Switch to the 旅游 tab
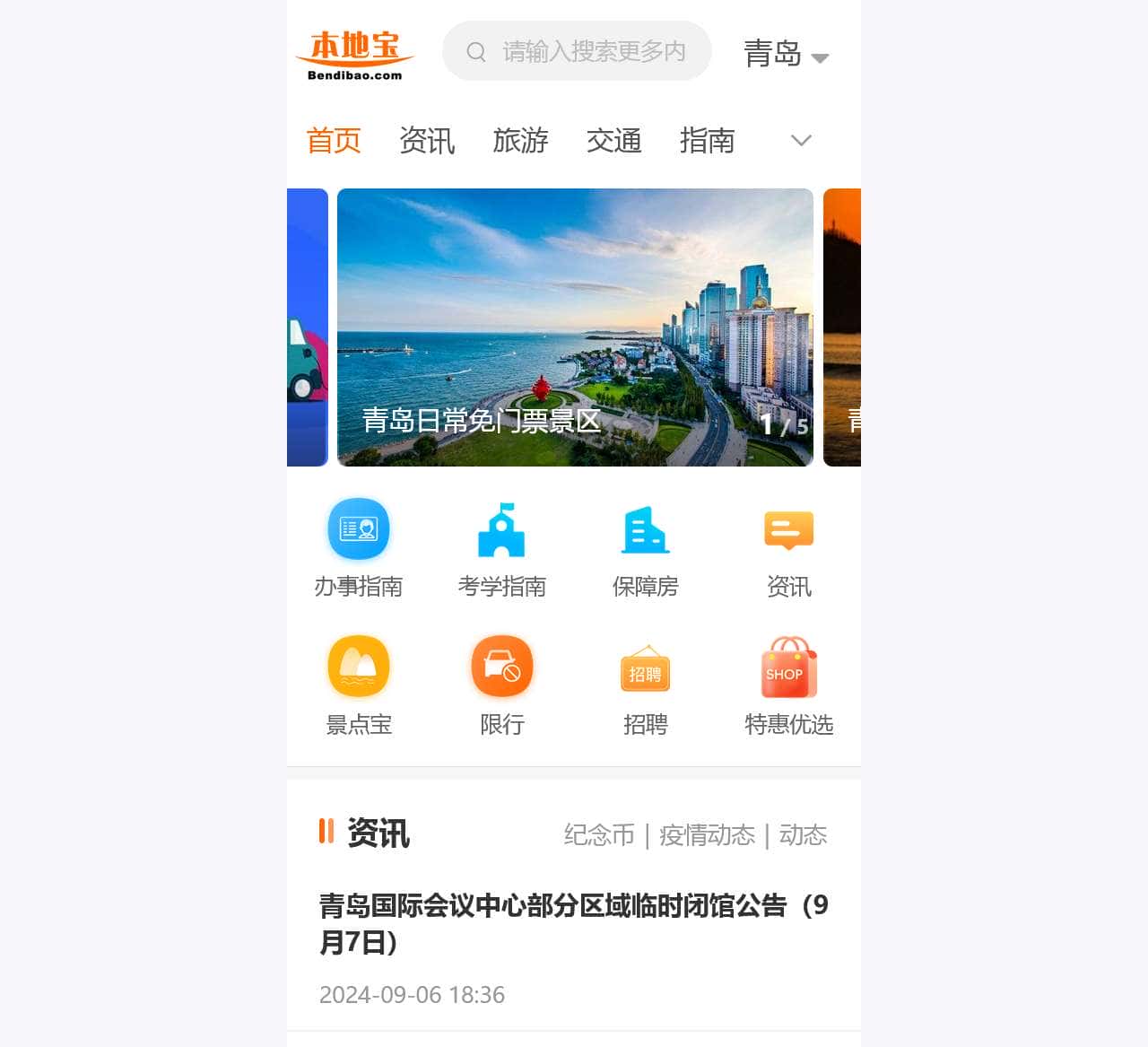Screen dimensions: 1148x1047 coord(520,141)
